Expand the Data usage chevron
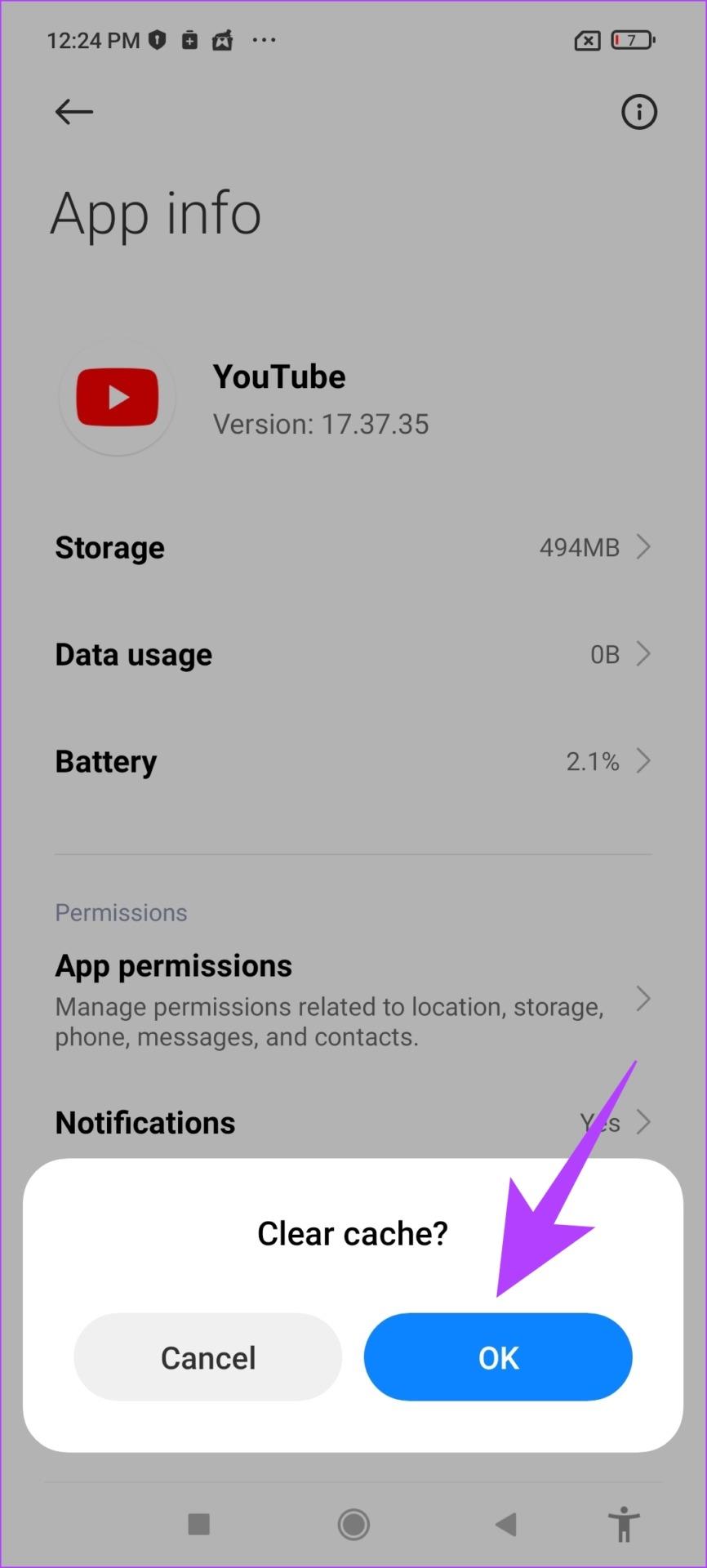The width and height of the screenshot is (707, 1568). [x=644, y=653]
